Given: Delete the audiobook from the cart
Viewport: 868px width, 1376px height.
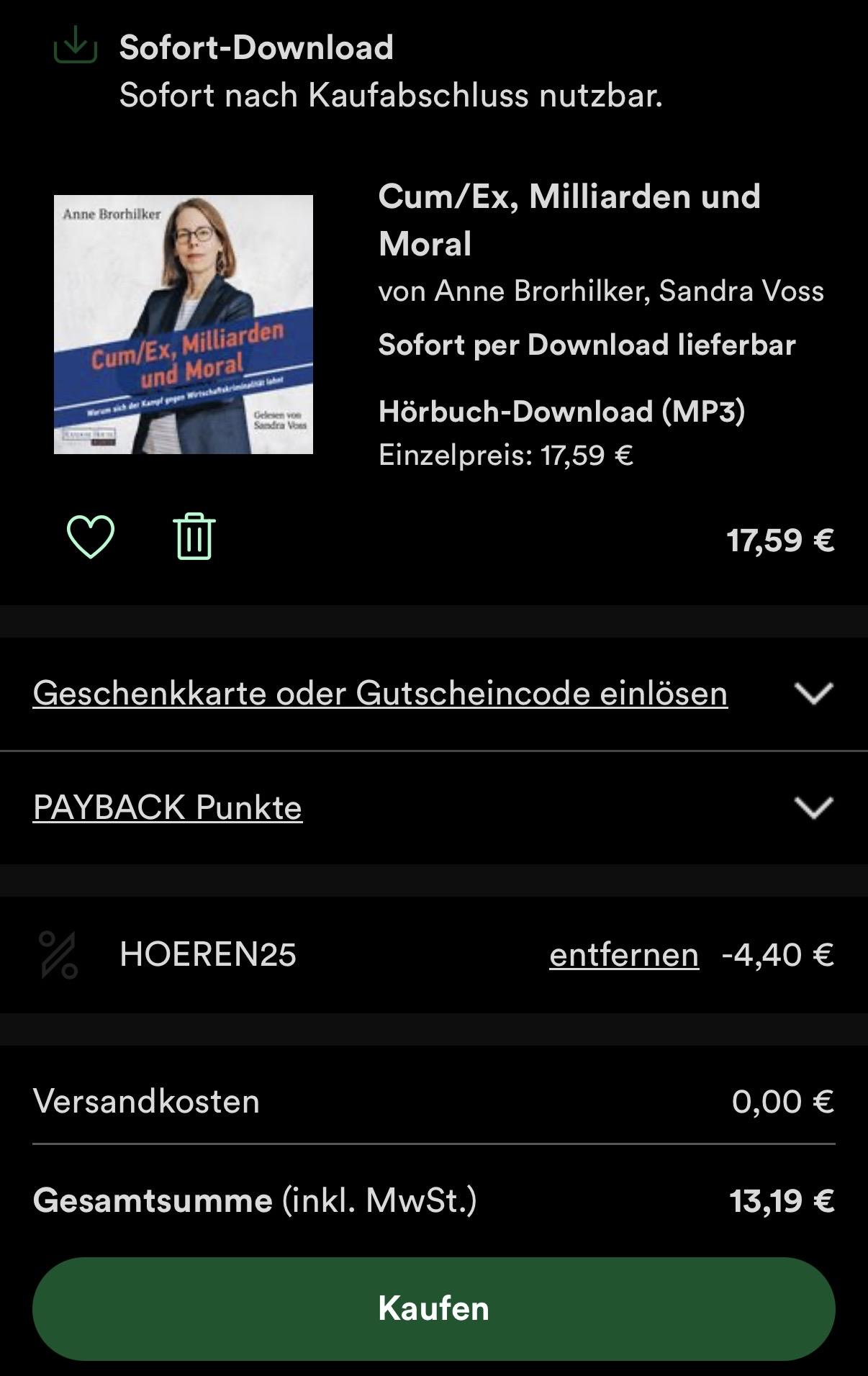Looking at the screenshot, I should coord(194,537).
